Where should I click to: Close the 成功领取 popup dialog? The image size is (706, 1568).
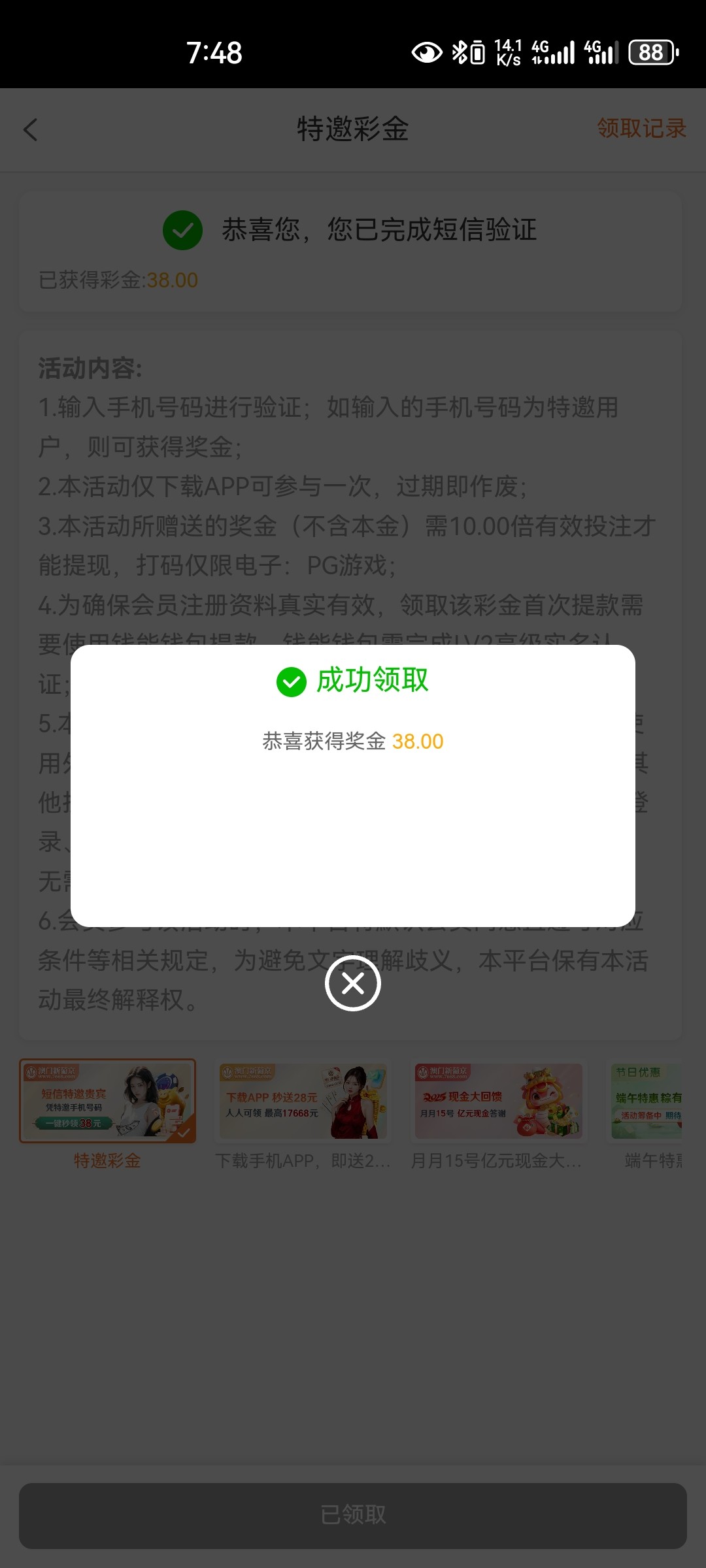point(353,983)
